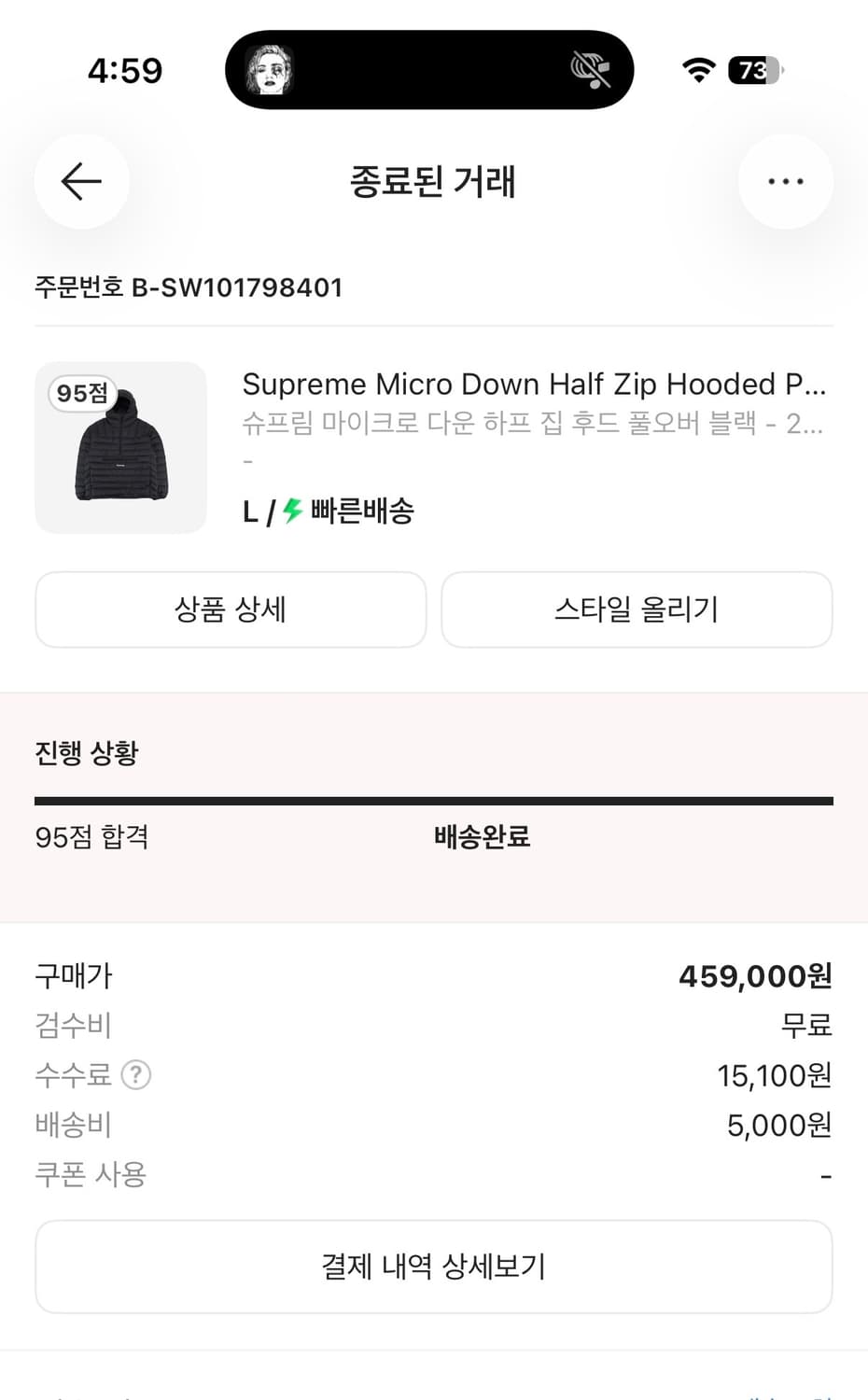The image size is (868, 1400).
Task: Click the 배송완료 delivery status label
Action: coord(482,837)
